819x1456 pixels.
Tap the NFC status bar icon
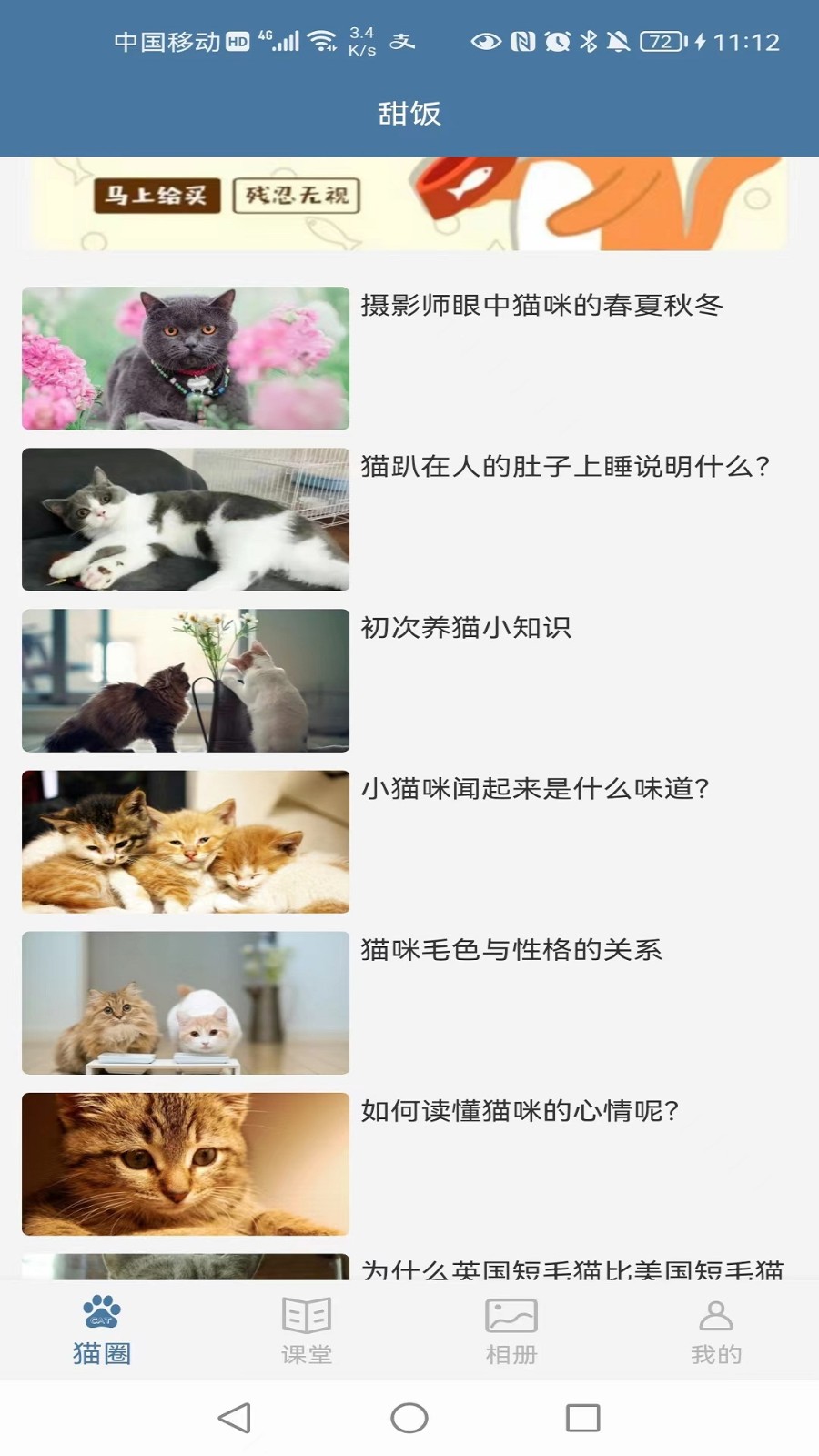525,41
